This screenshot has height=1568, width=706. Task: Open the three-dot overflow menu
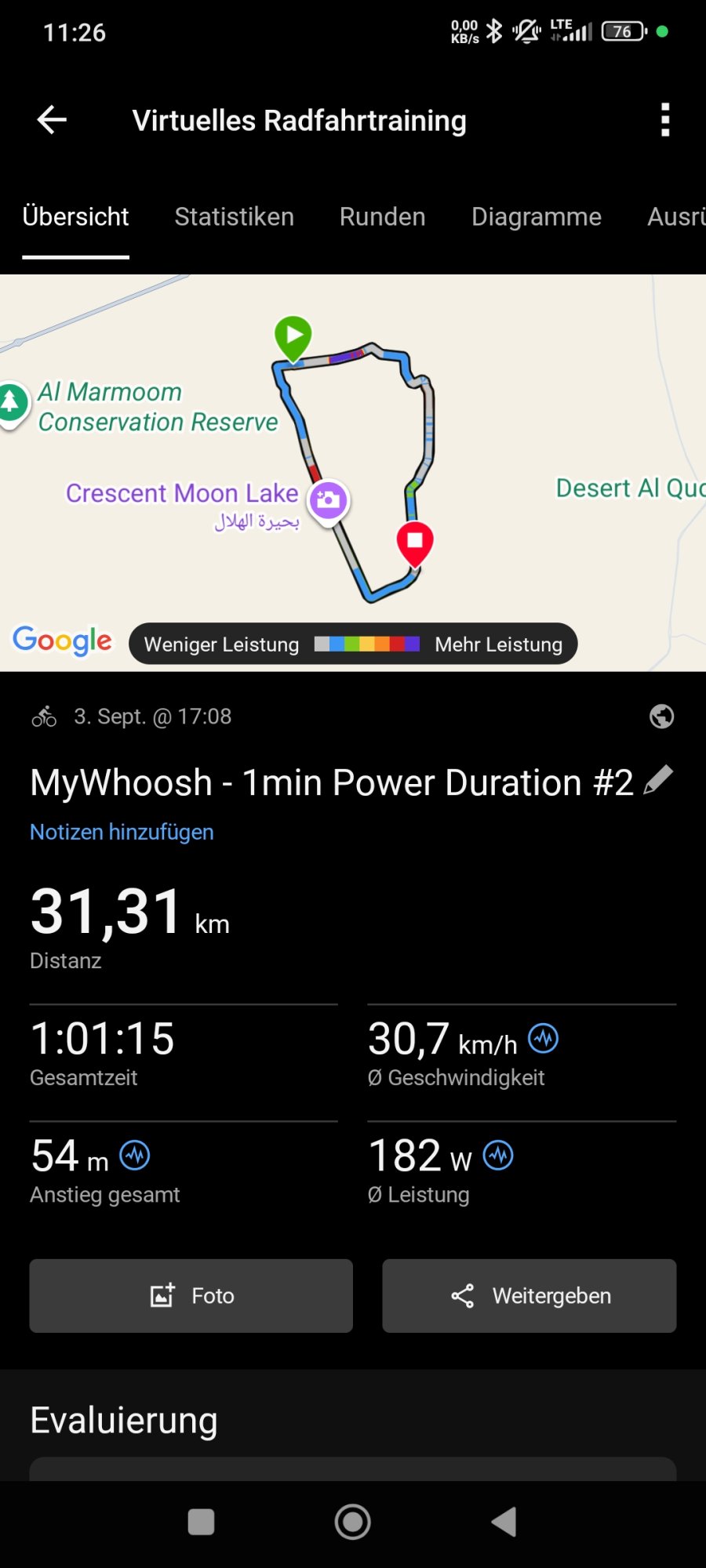[665, 120]
